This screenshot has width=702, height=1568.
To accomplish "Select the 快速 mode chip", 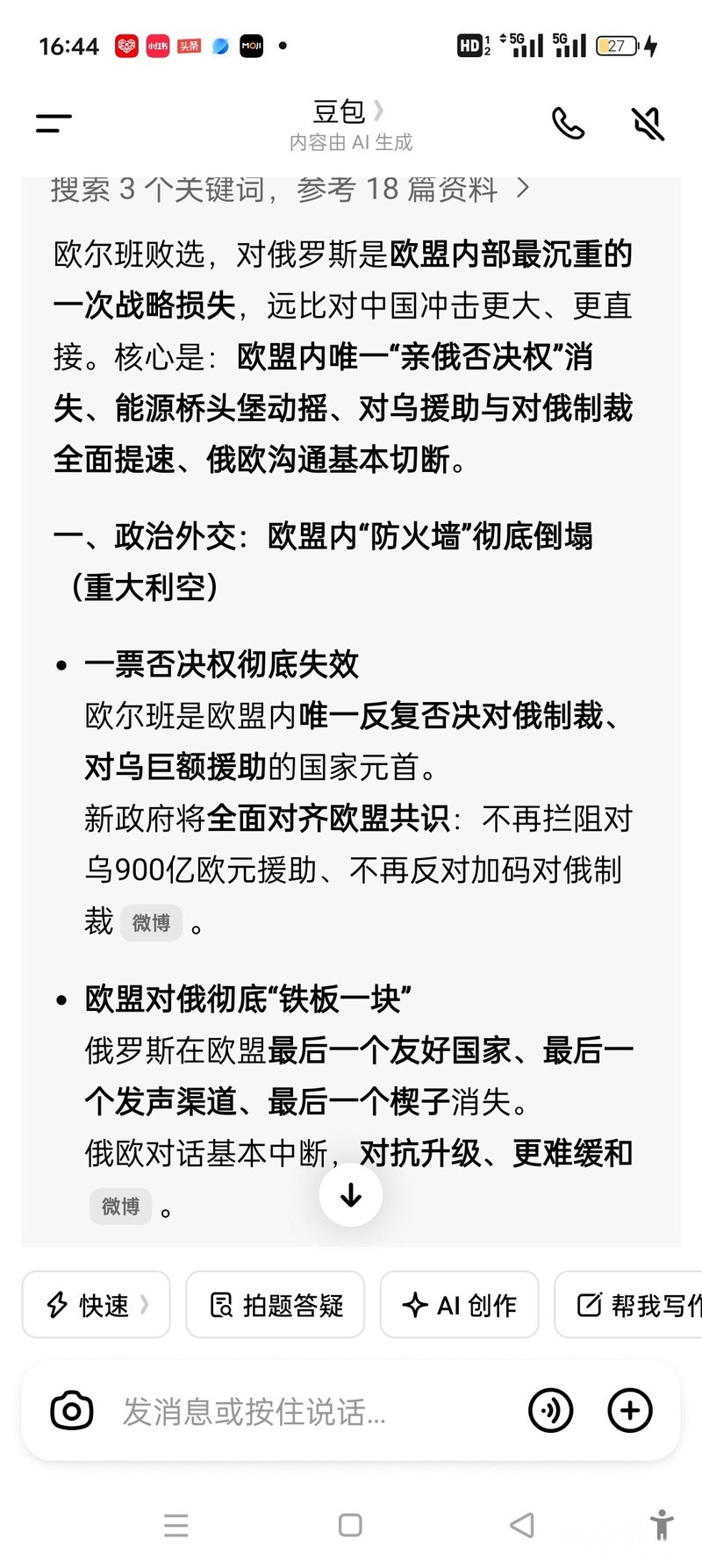I will (97, 1305).
